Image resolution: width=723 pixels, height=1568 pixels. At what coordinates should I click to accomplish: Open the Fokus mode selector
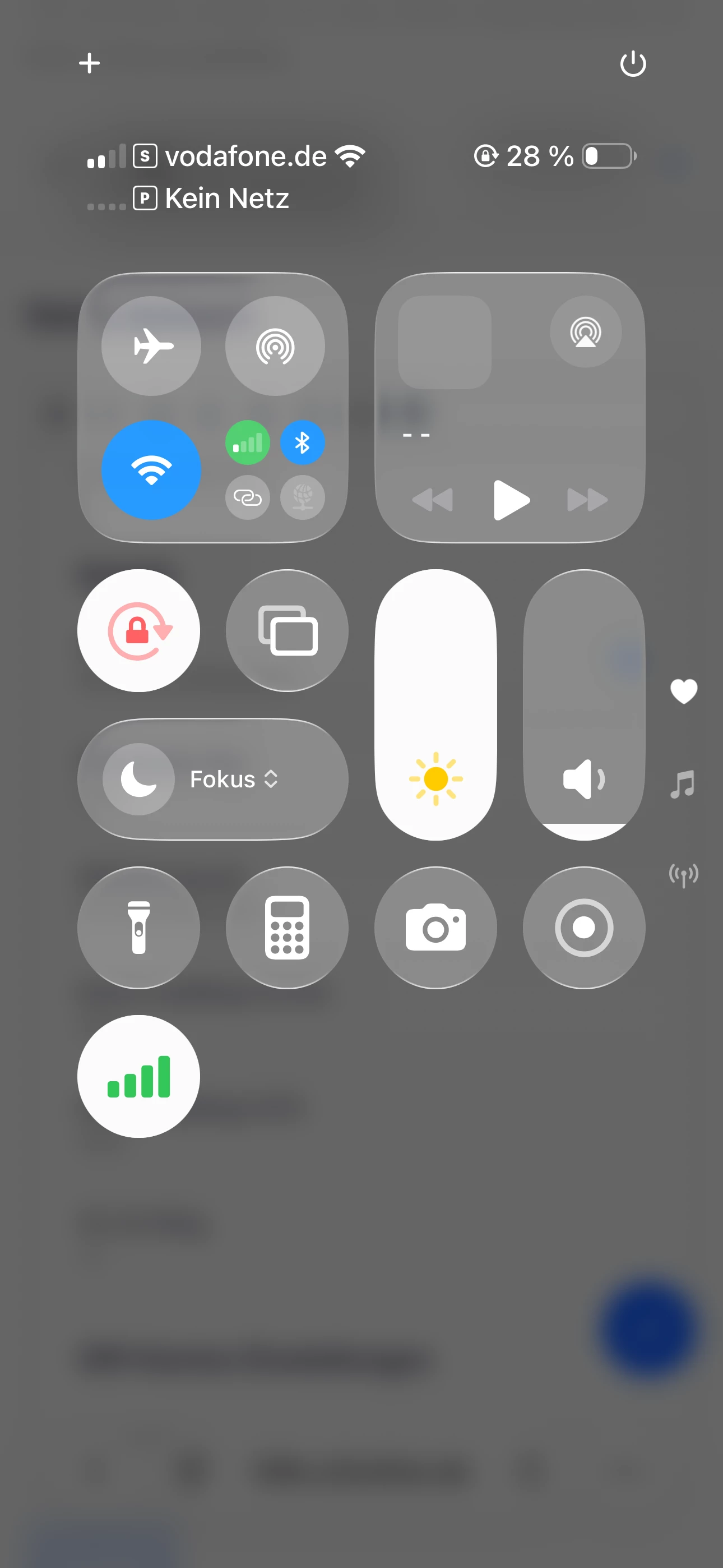[x=213, y=779]
